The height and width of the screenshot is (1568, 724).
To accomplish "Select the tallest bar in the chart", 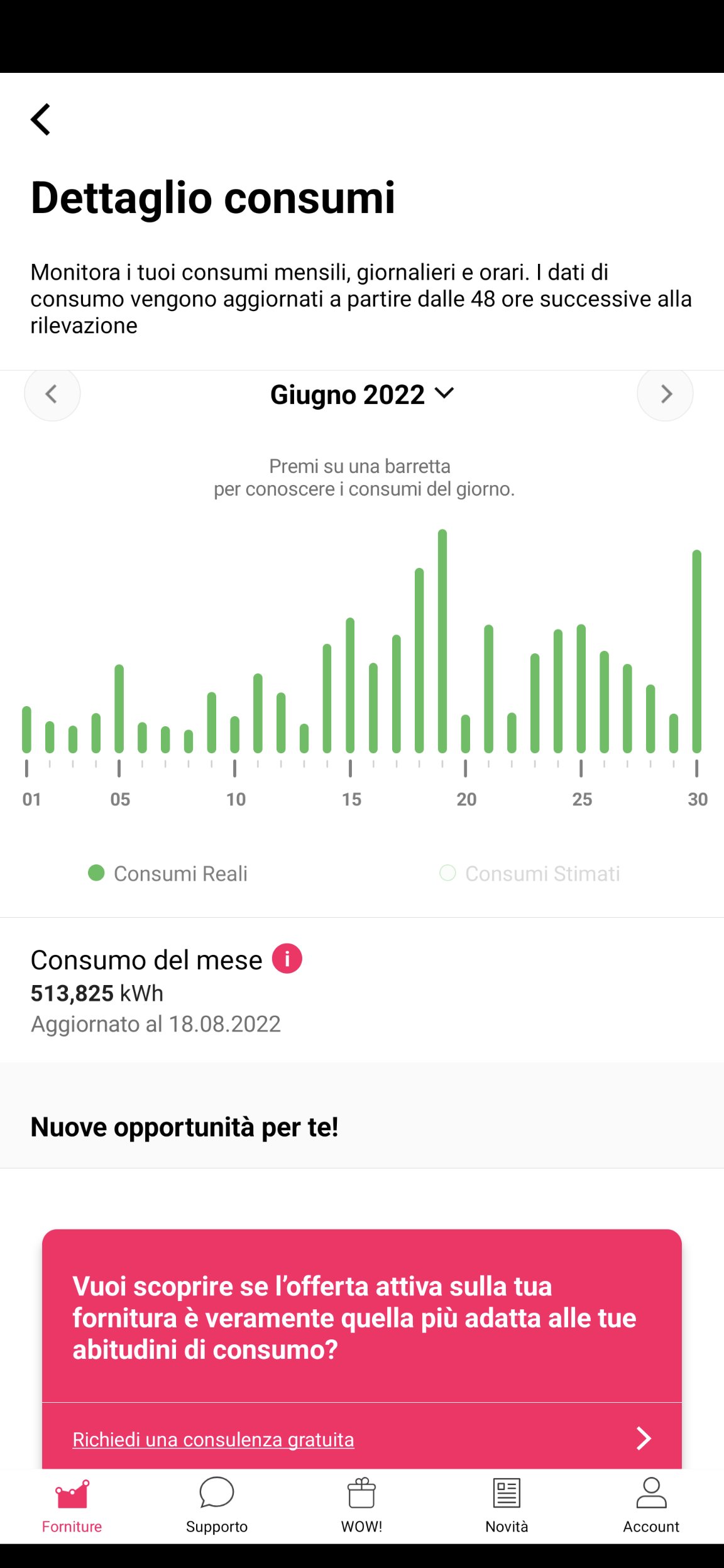I will pyautogui.click(x=442, y=641).
